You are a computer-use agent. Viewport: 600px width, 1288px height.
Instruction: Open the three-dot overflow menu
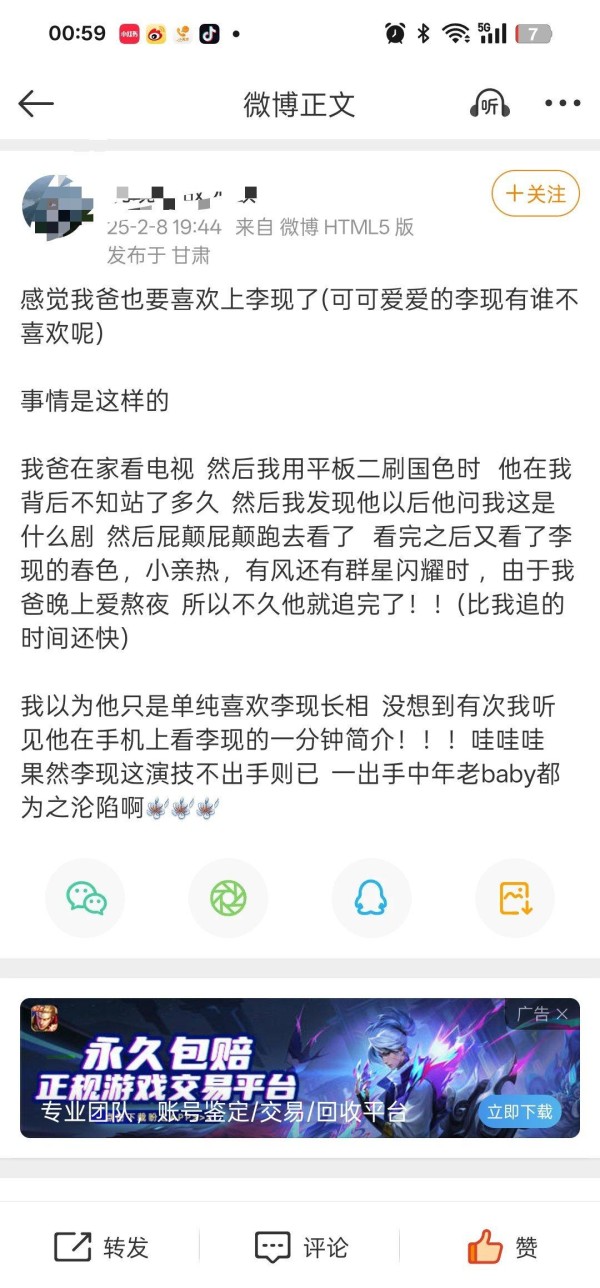562,104
